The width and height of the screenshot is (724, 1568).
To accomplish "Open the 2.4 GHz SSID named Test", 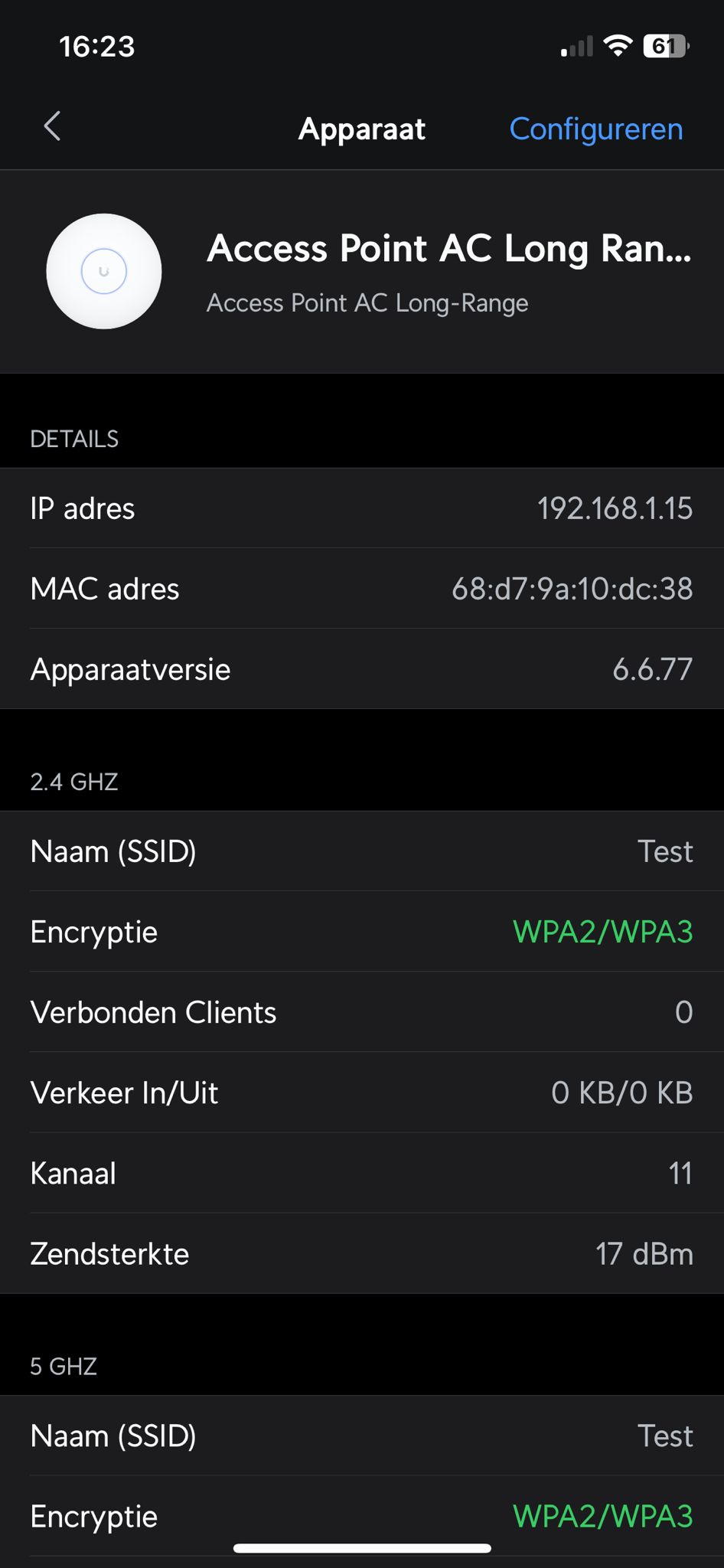I will [x=362, y=851].
